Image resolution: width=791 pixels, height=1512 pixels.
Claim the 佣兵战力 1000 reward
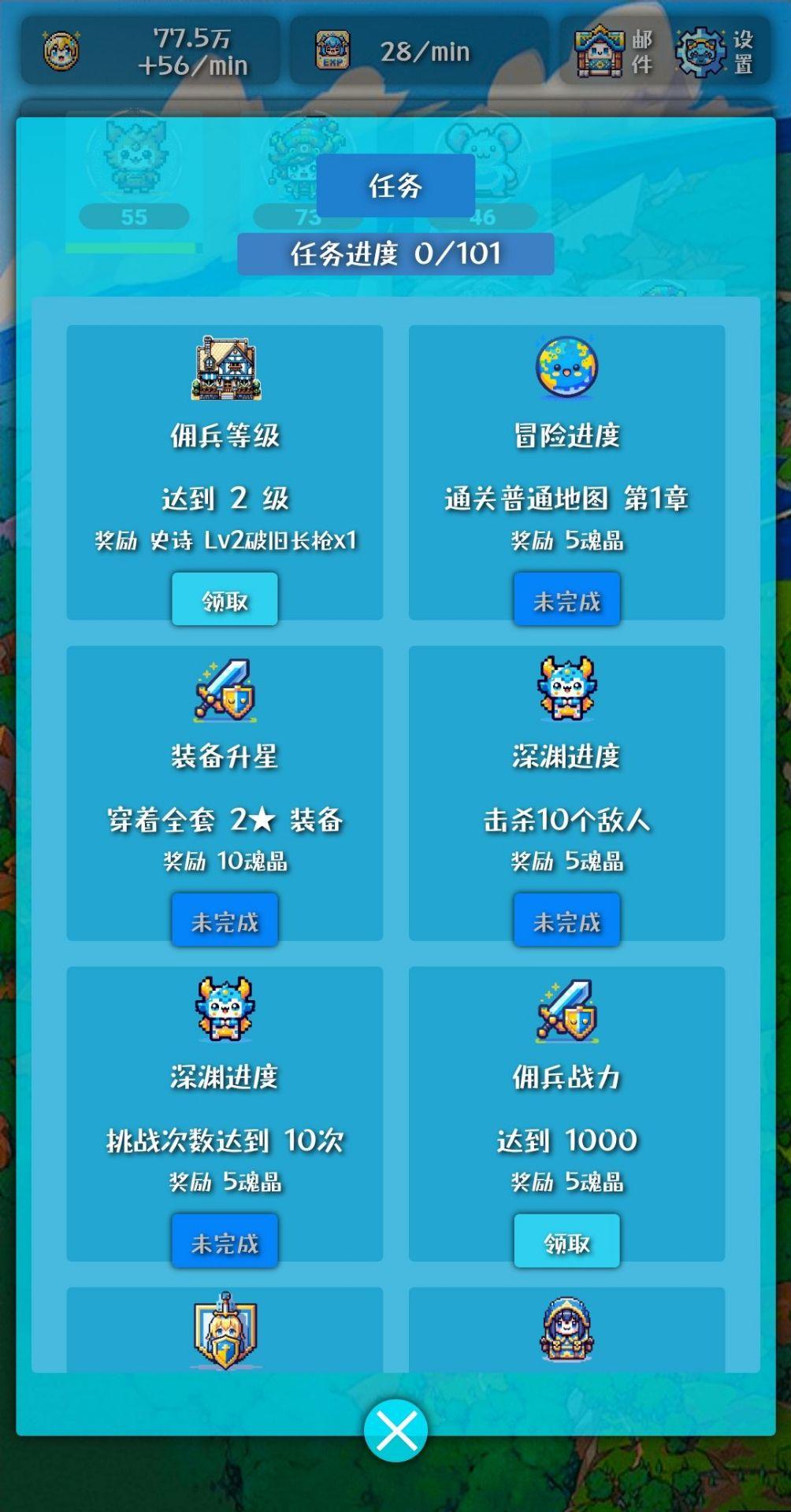click(x=566, y=1241)
